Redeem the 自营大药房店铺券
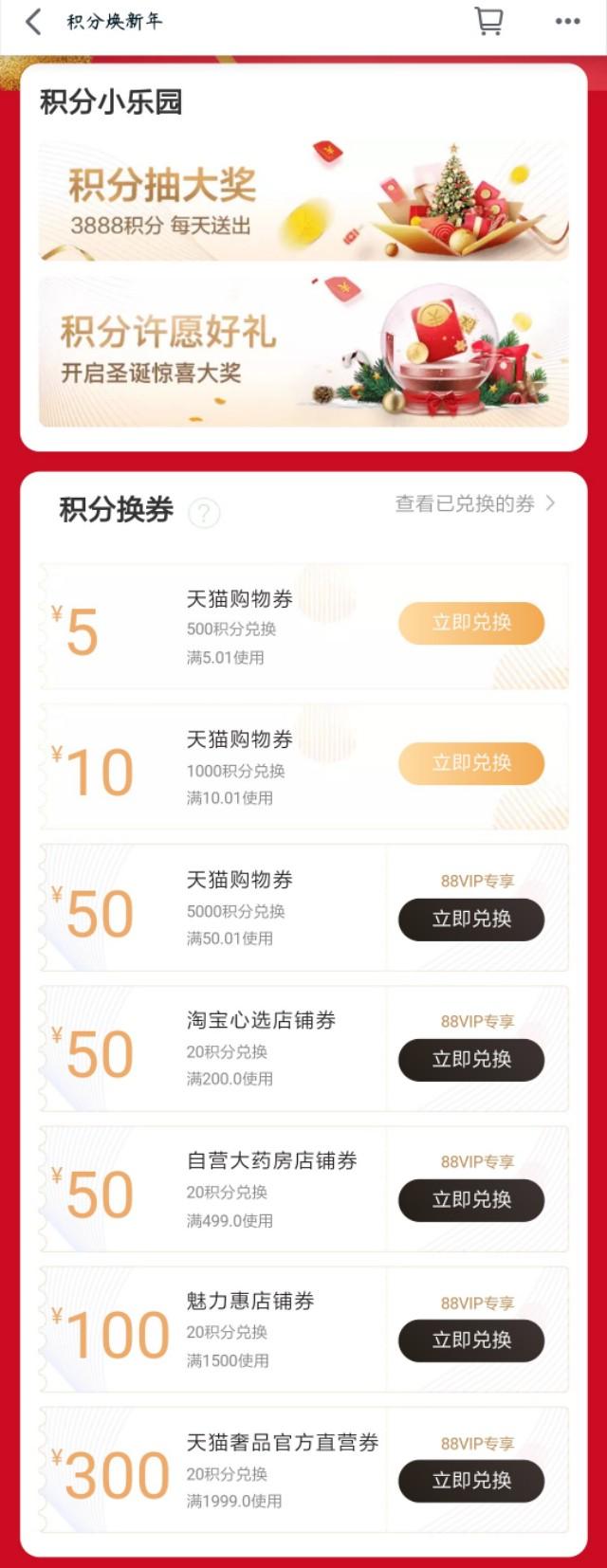Viewport: 607px width, 1568px height. point(471,1199)
